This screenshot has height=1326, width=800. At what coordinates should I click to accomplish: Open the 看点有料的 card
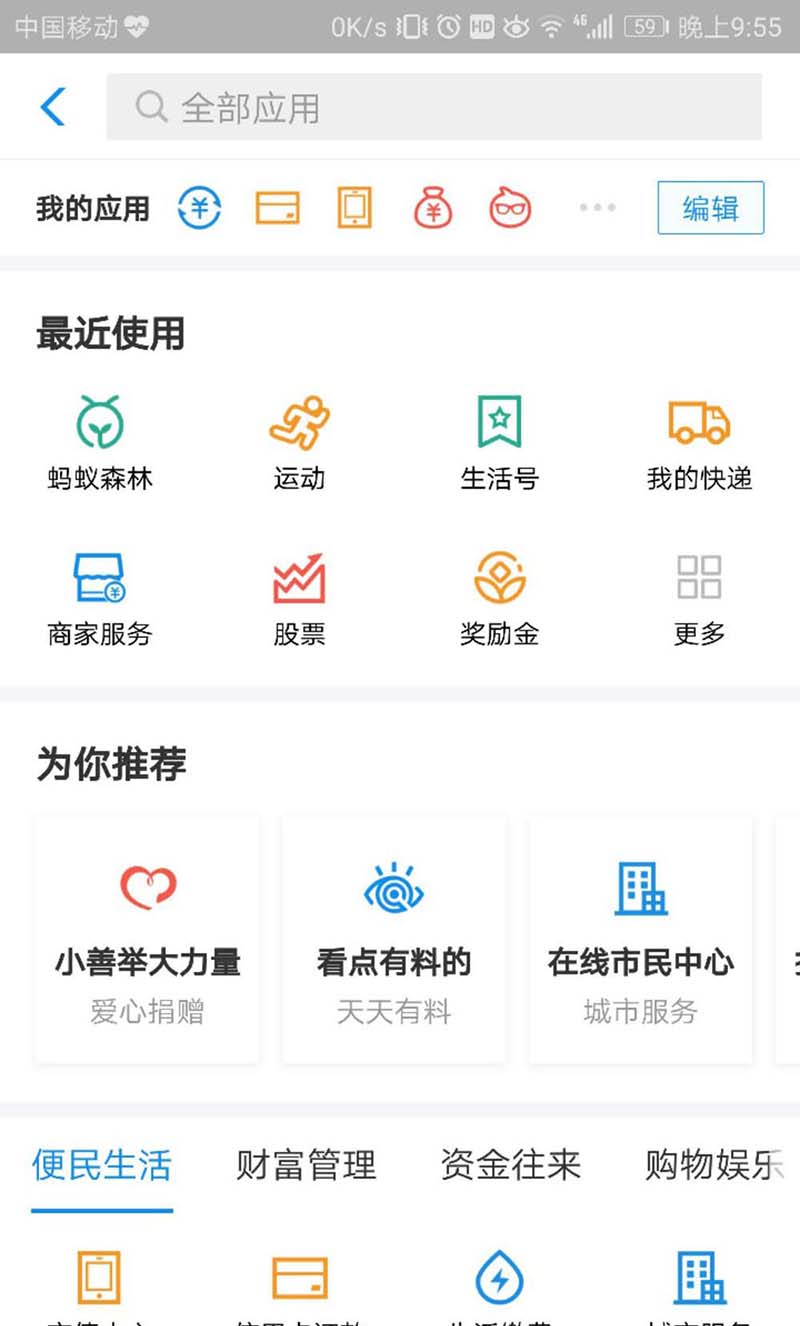click(394, 940)
